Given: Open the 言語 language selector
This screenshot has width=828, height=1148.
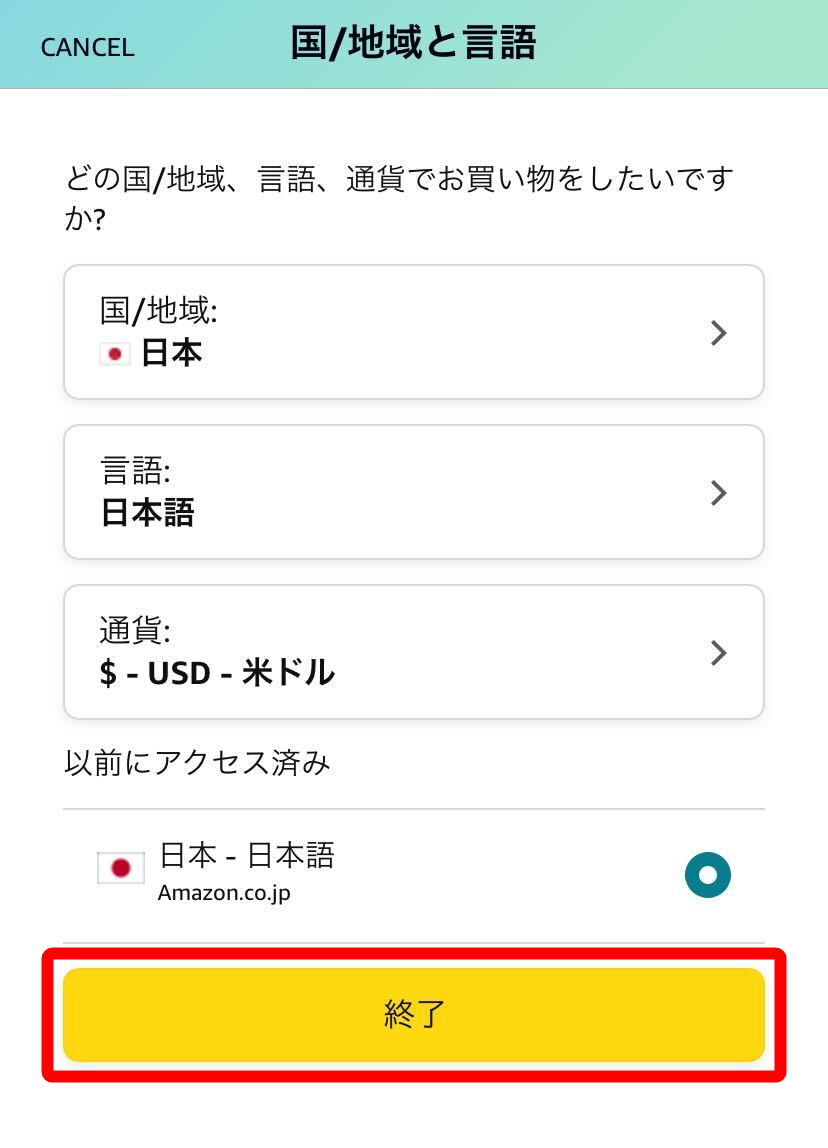Looking at the screenshot, I should click(413, 492).
